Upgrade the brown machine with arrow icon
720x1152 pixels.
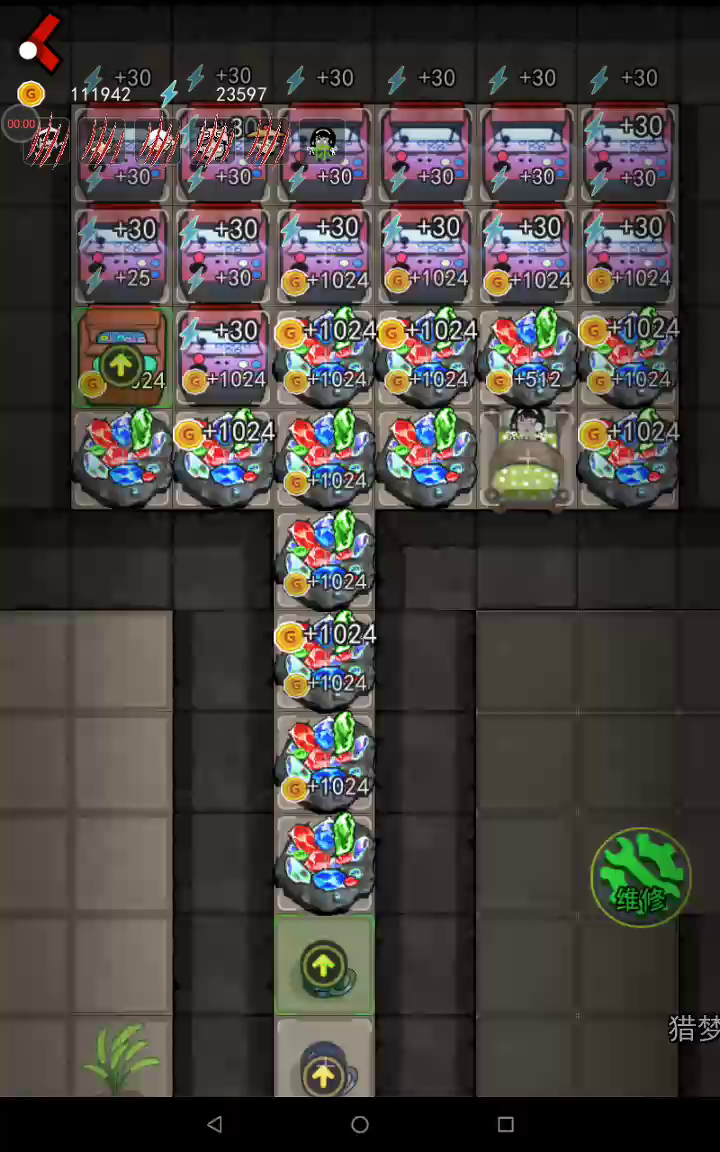122,357
